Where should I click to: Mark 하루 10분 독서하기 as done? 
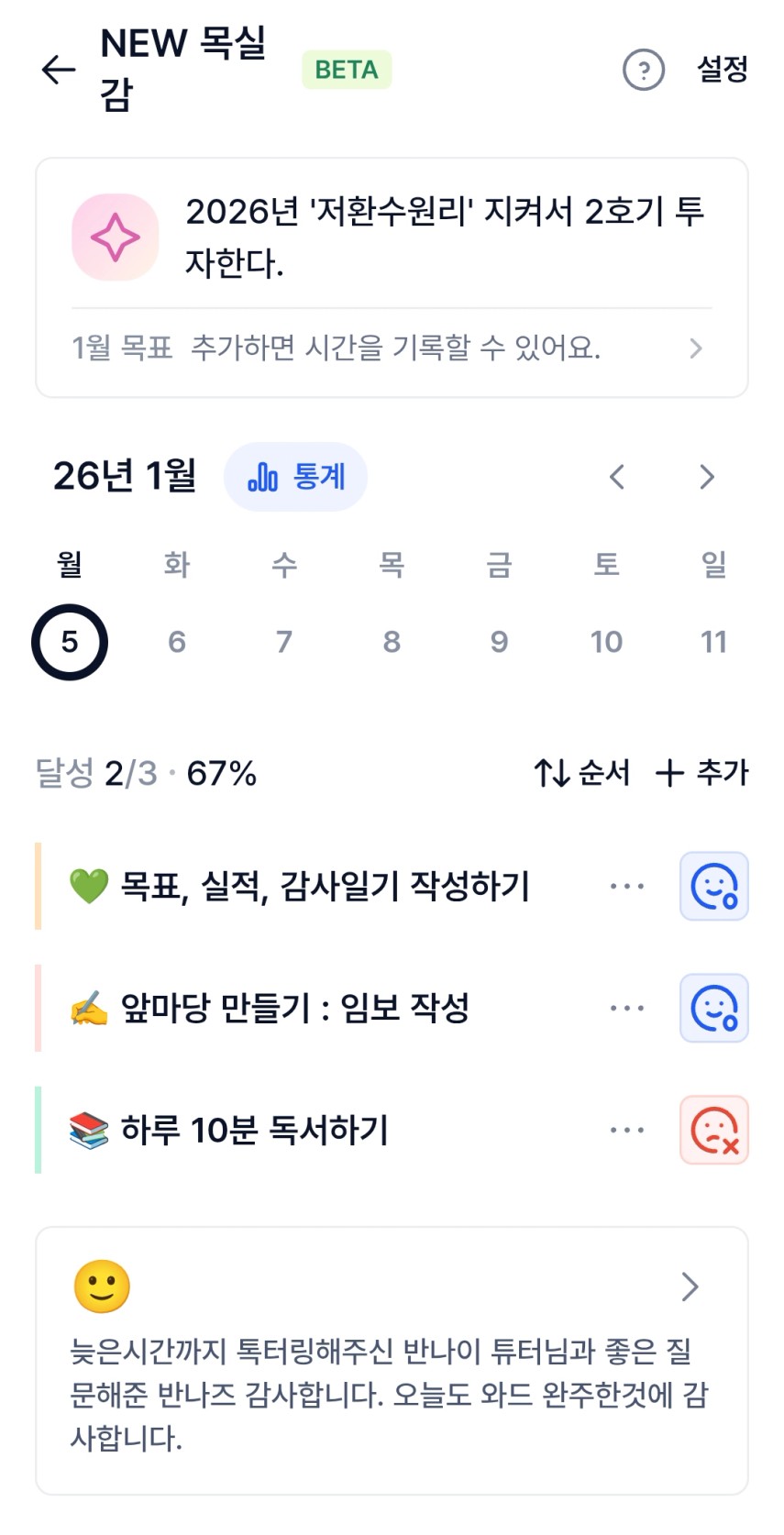tap(713, 1131)
